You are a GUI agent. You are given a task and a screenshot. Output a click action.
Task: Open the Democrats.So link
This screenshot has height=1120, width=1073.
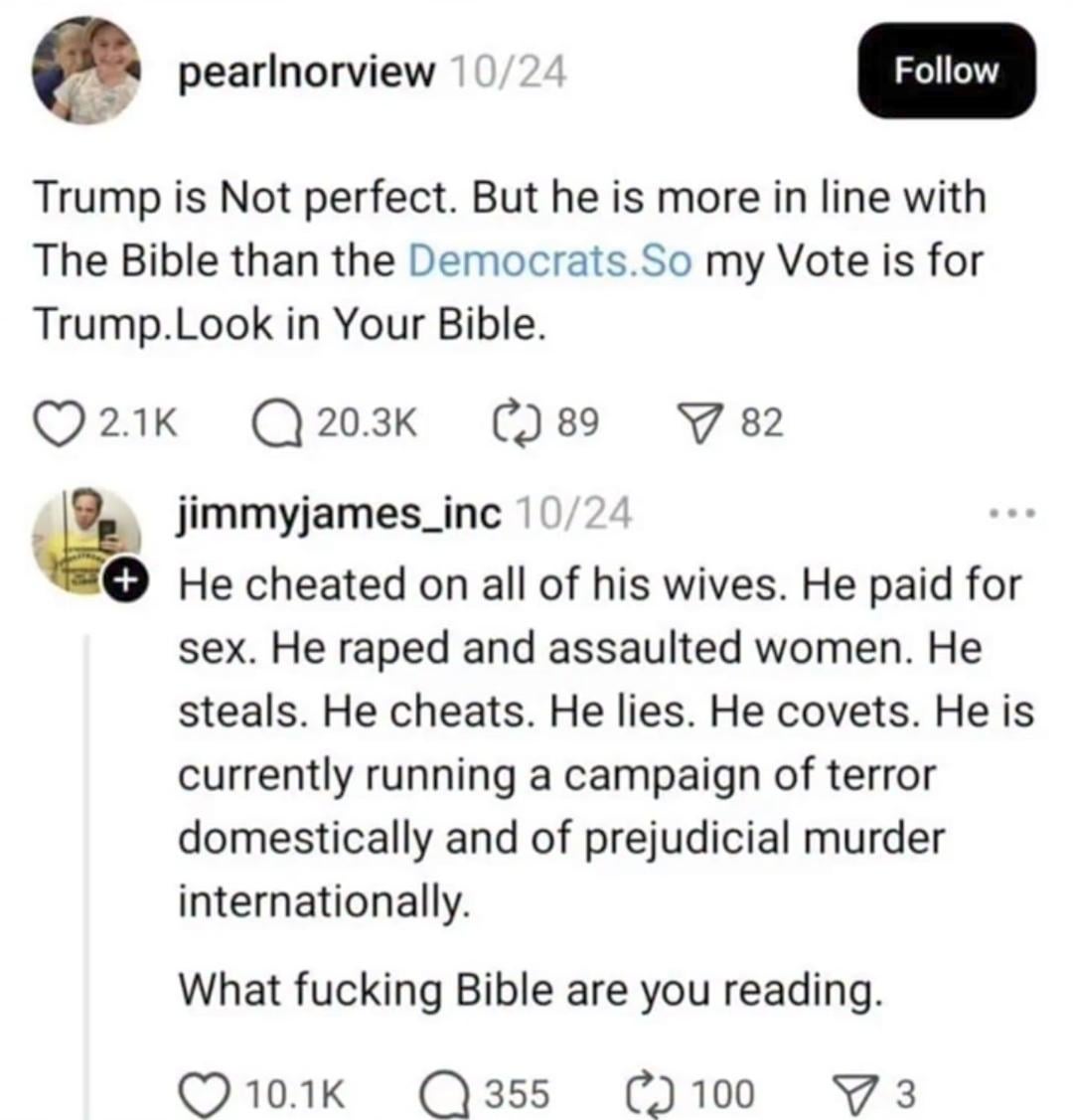click(548, 260)
